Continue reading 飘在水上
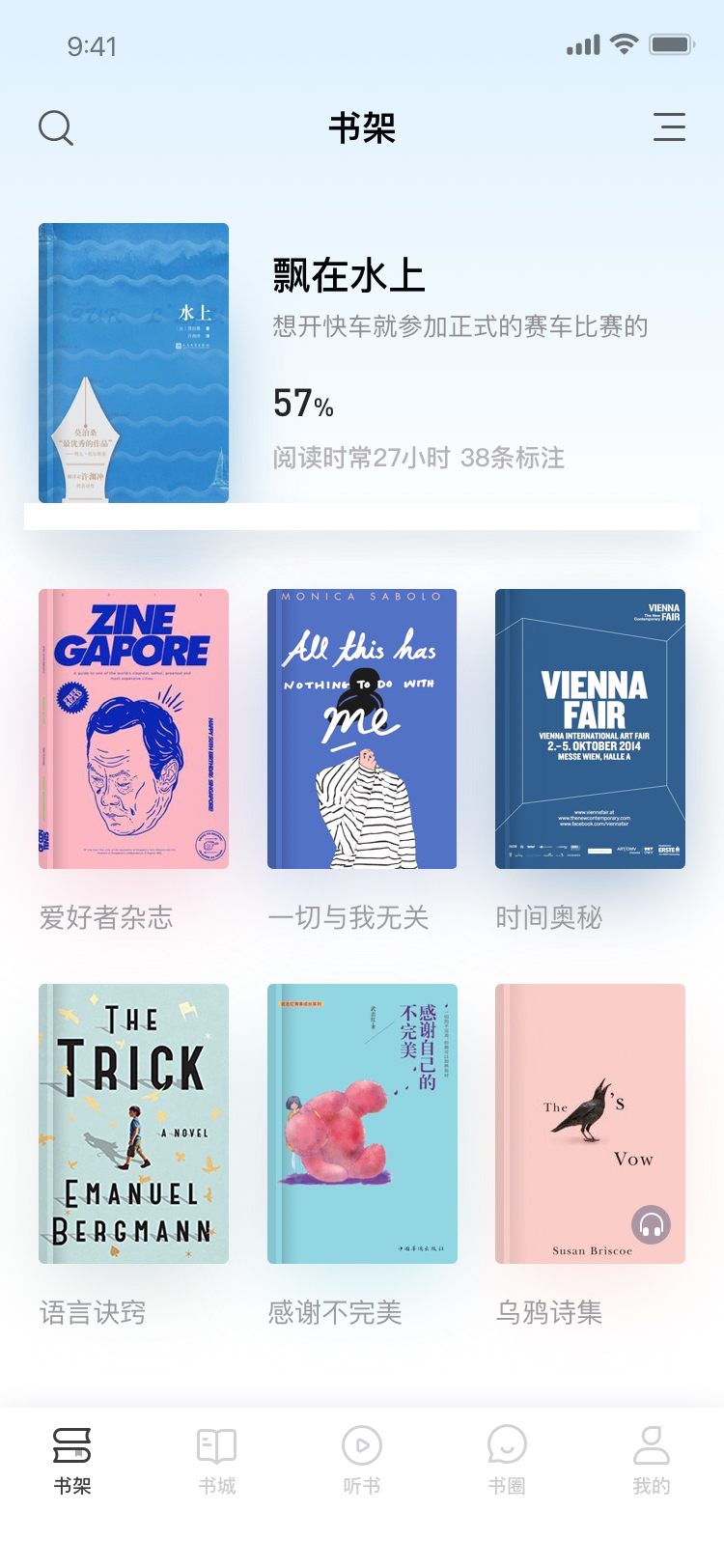The height and width of the screenshot is (1568, 724). [x=133, y=363]
